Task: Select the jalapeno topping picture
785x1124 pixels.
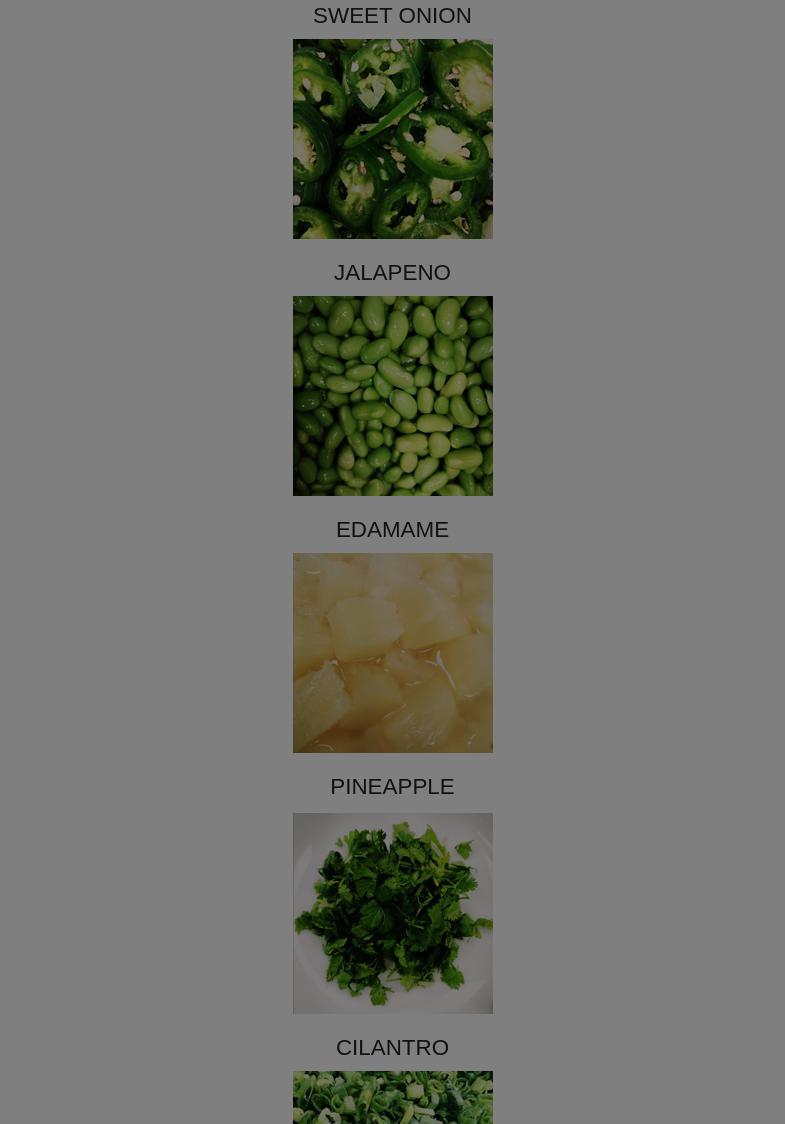Action: point(392,139)
